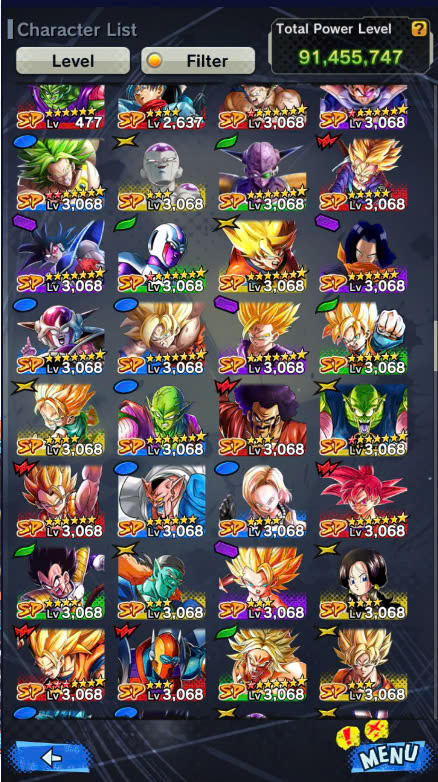Go back with the arrow button

(x=50, y=757)
